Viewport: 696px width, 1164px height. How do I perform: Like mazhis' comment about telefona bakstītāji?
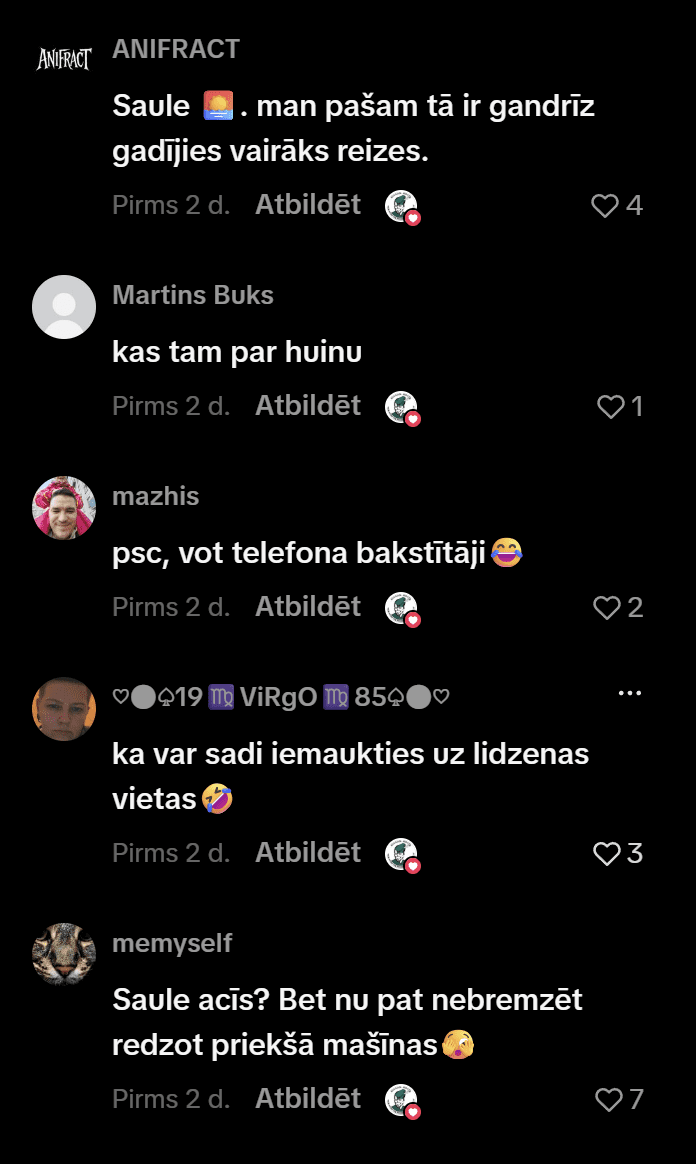pyautogui.click(x=607, y=608)
